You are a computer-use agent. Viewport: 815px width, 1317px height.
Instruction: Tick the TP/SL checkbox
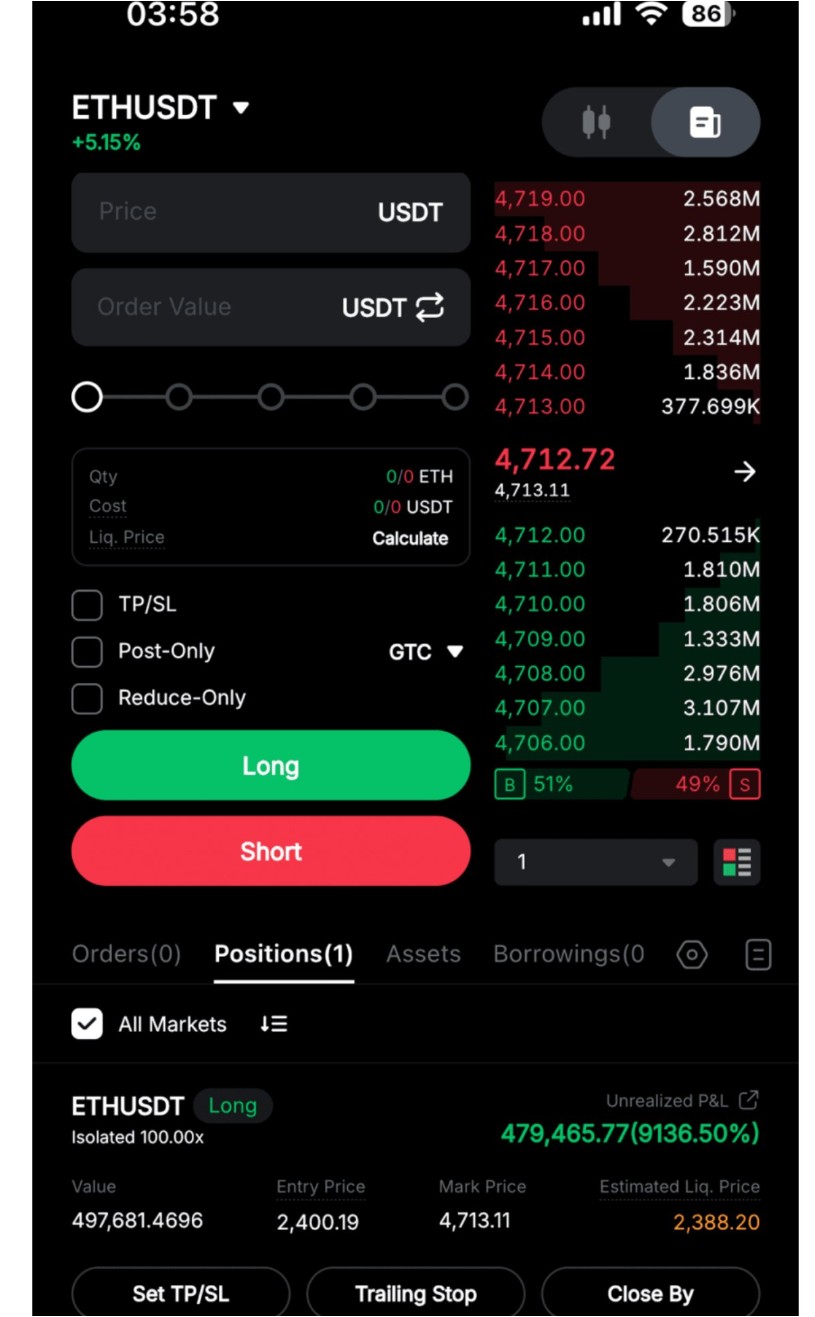[87, 605]
